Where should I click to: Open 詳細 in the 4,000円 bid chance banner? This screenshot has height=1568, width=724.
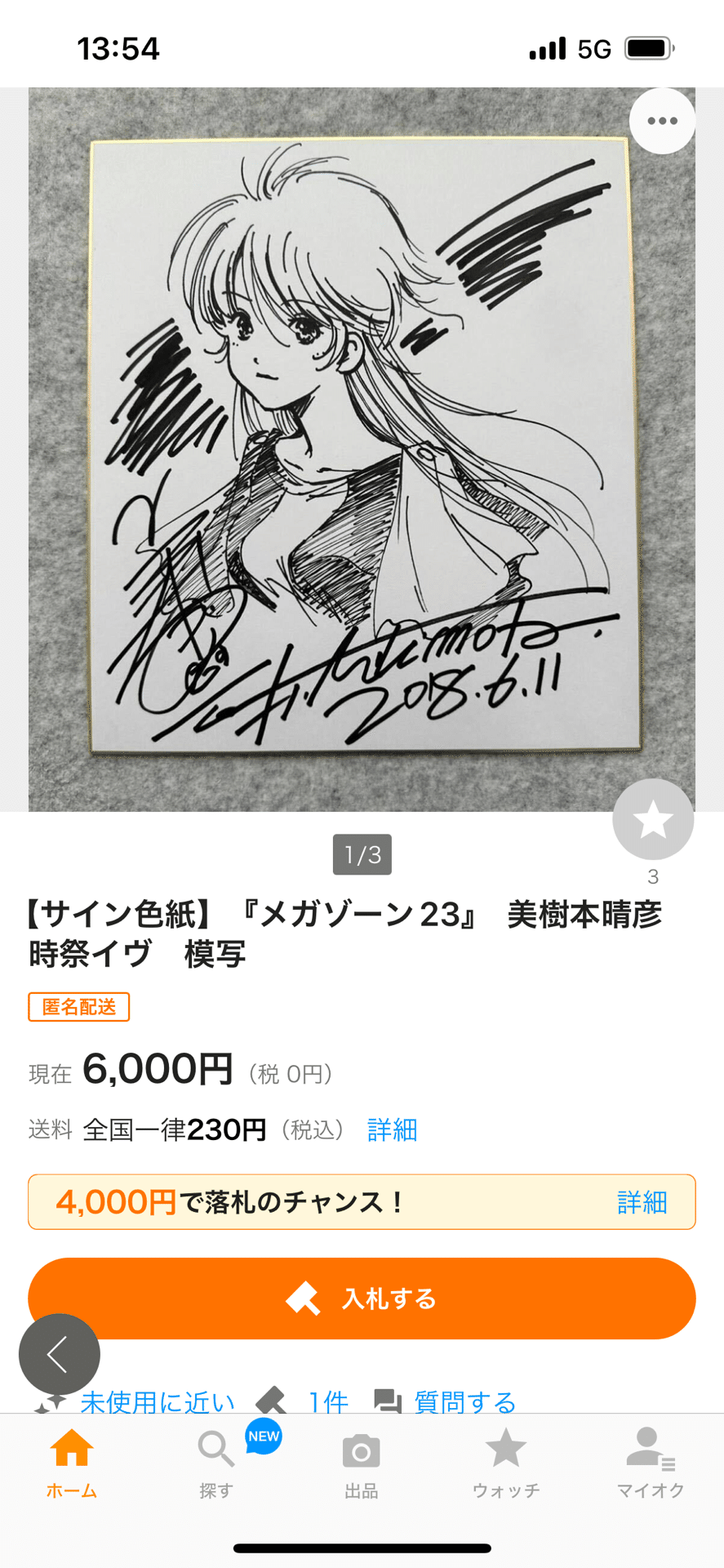(x=642, y=1202)
